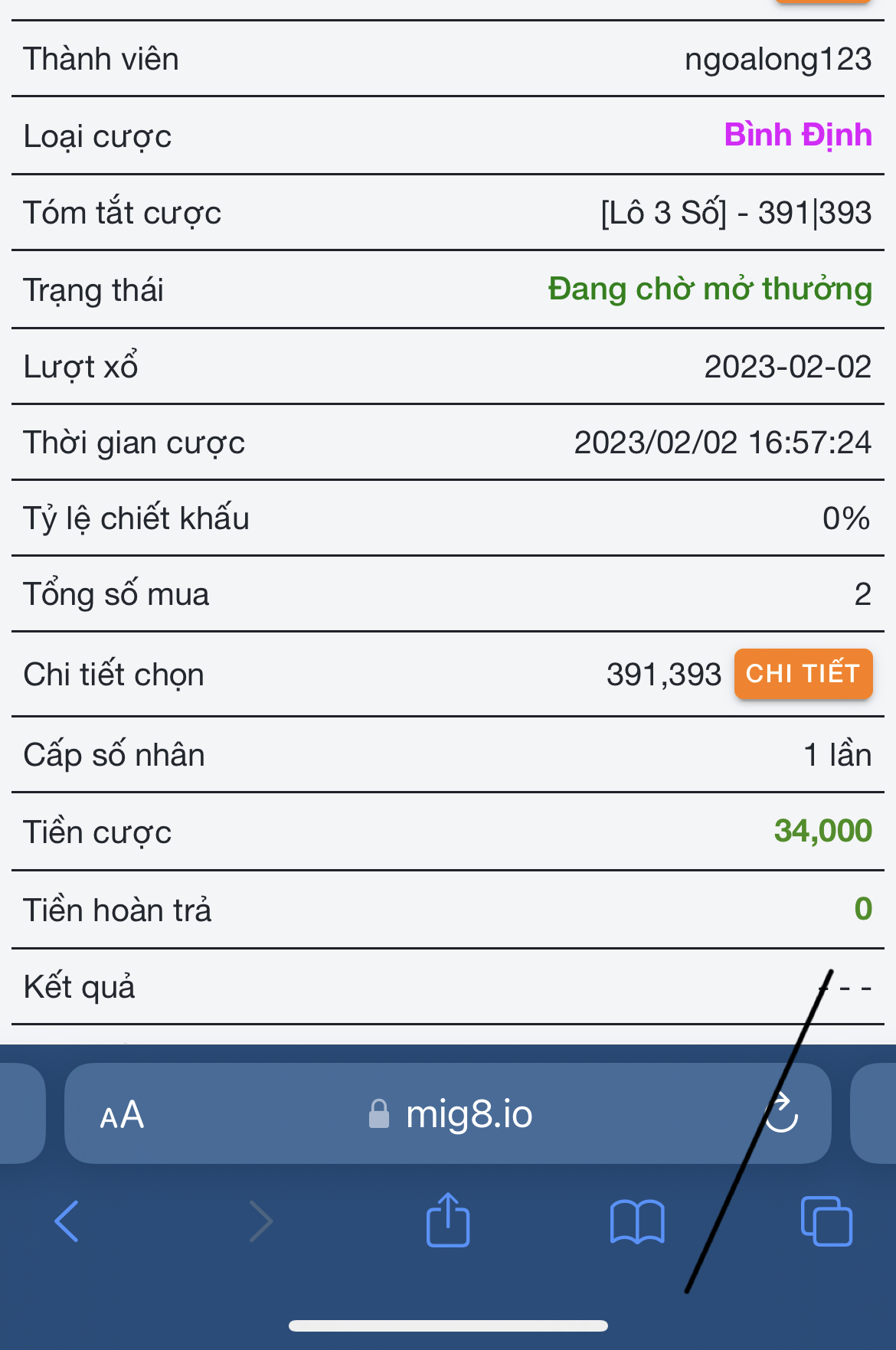Open Safari bookmarks
This screenshot has height=1350, width=896.
coord(636,1221)
